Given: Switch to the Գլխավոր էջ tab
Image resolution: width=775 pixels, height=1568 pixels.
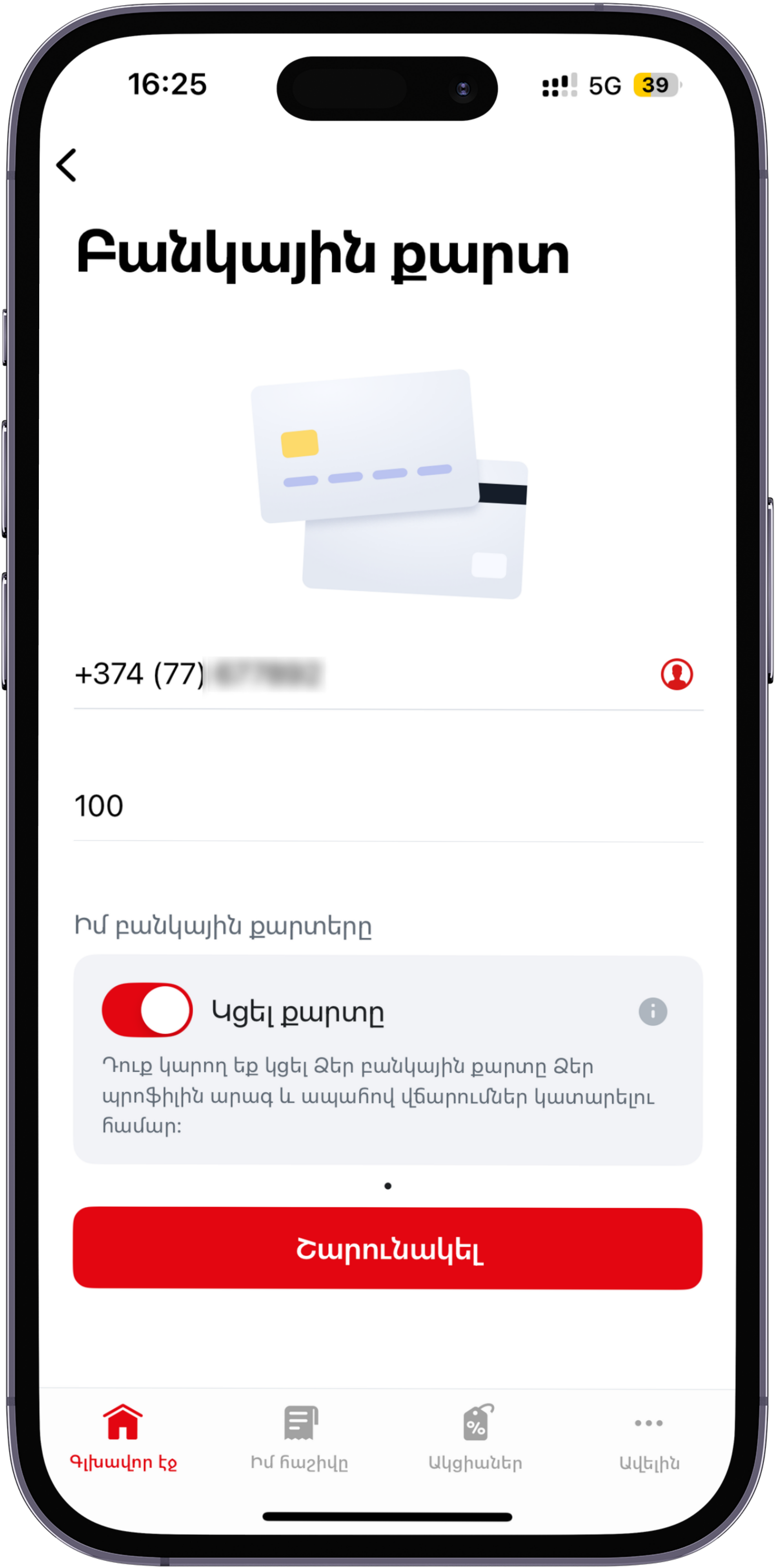Looking at the screenshot, I should 124,1437.
